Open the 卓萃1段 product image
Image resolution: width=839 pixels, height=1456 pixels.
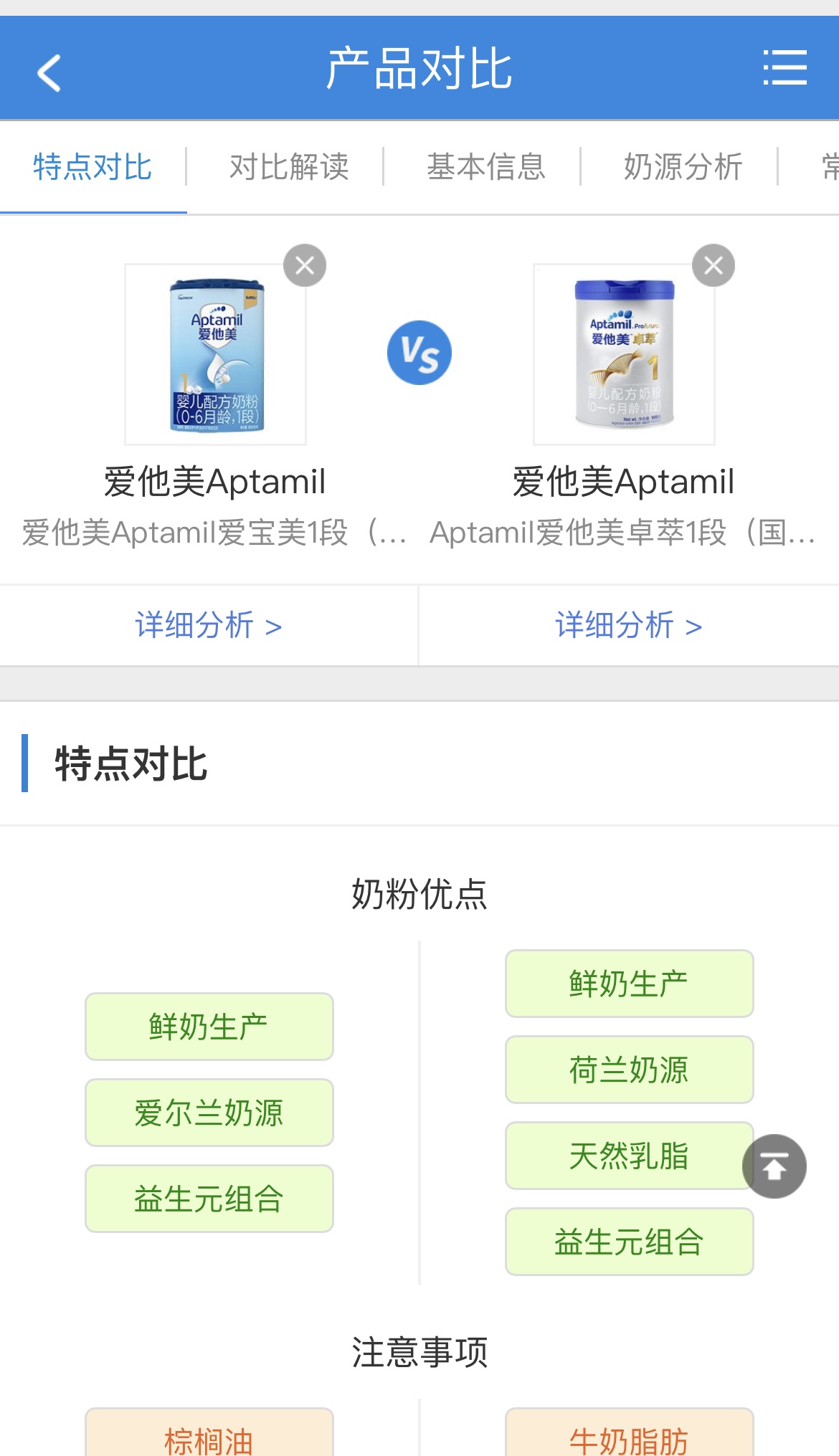click(624, 355)
